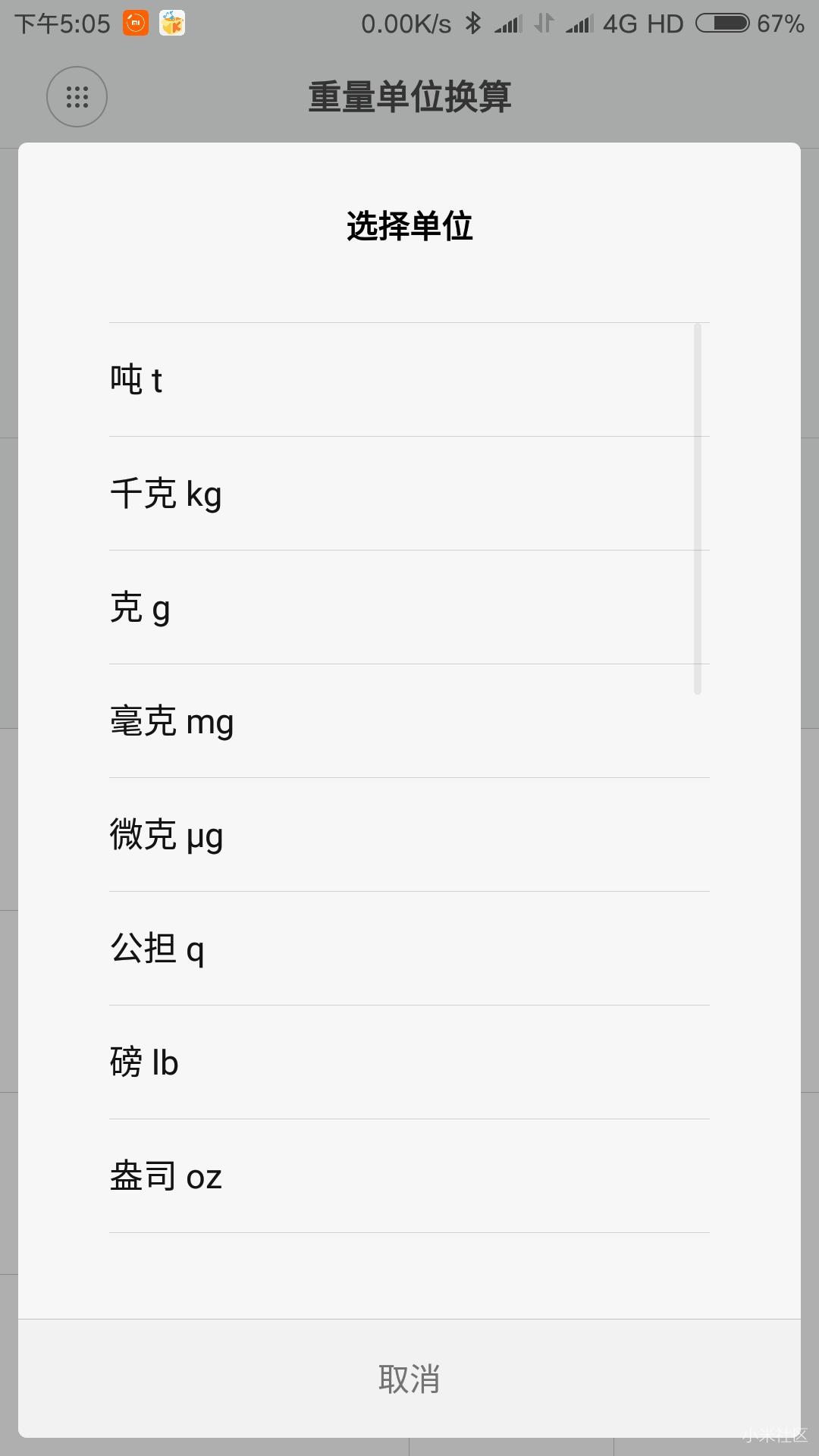Open the app grid icon near the title bar
This screenshot has width=819, height=1456.
tap(76, 97)
